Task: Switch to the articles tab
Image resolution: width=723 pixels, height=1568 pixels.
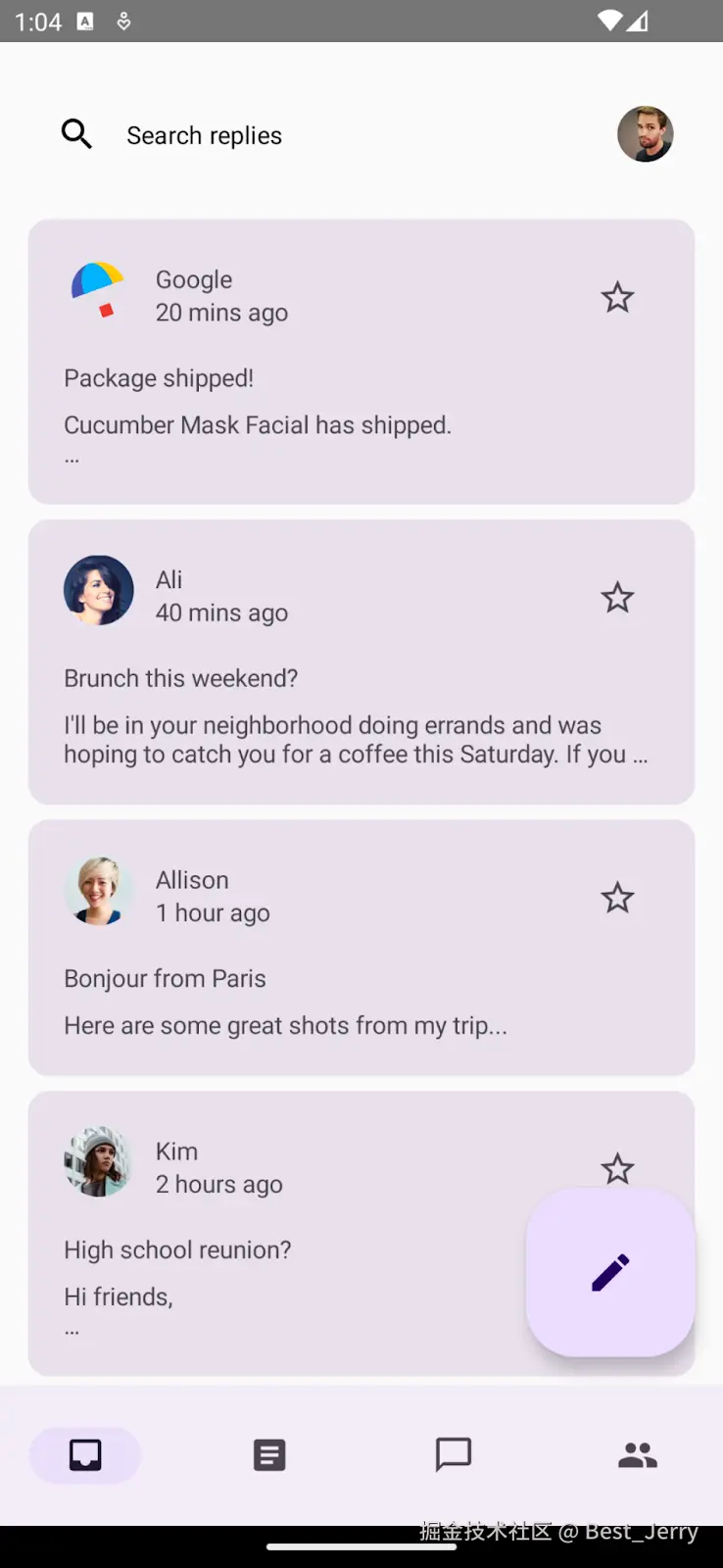Action: coord(269,1455)
